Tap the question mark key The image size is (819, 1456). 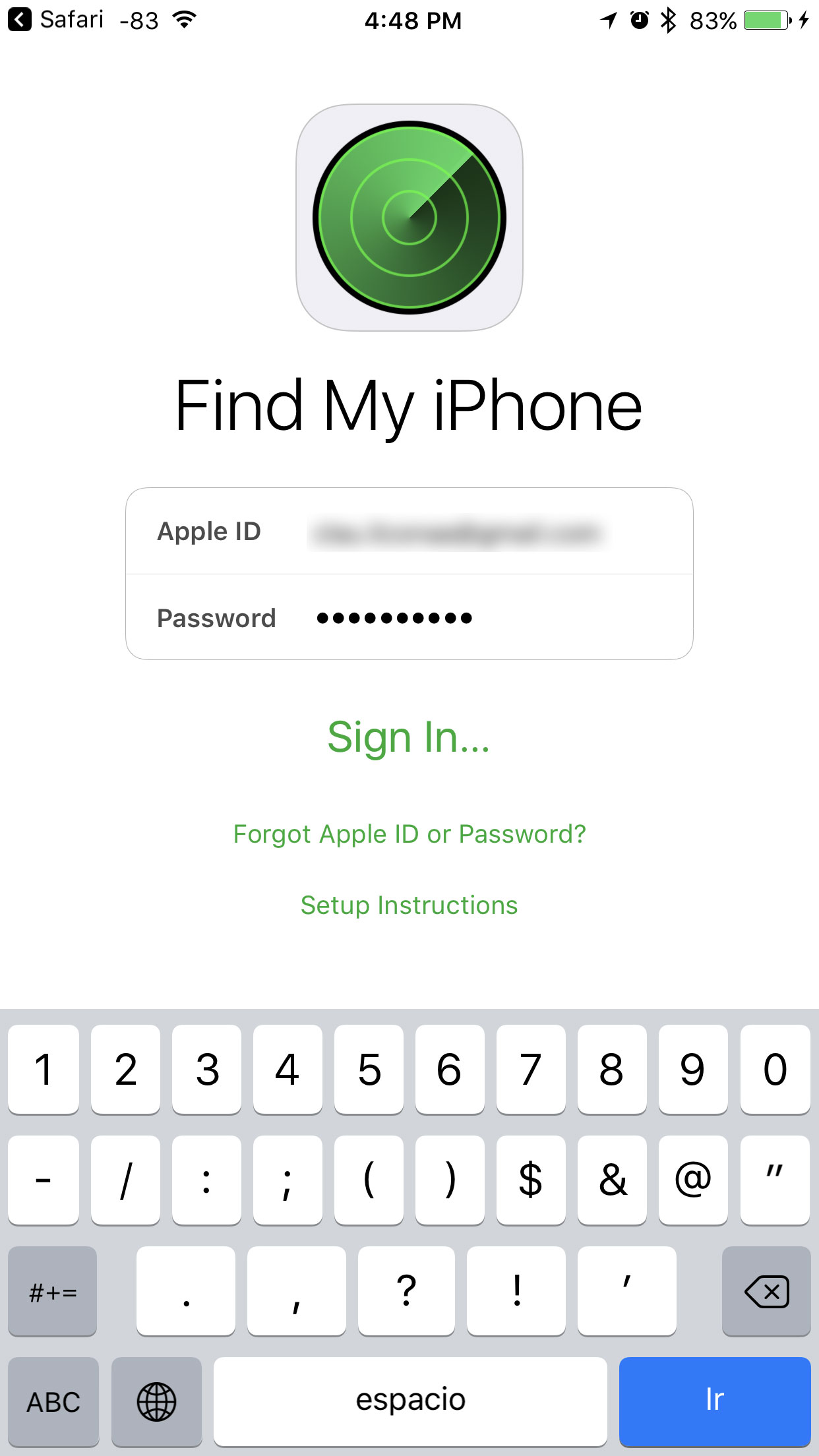pos(406,1290)
